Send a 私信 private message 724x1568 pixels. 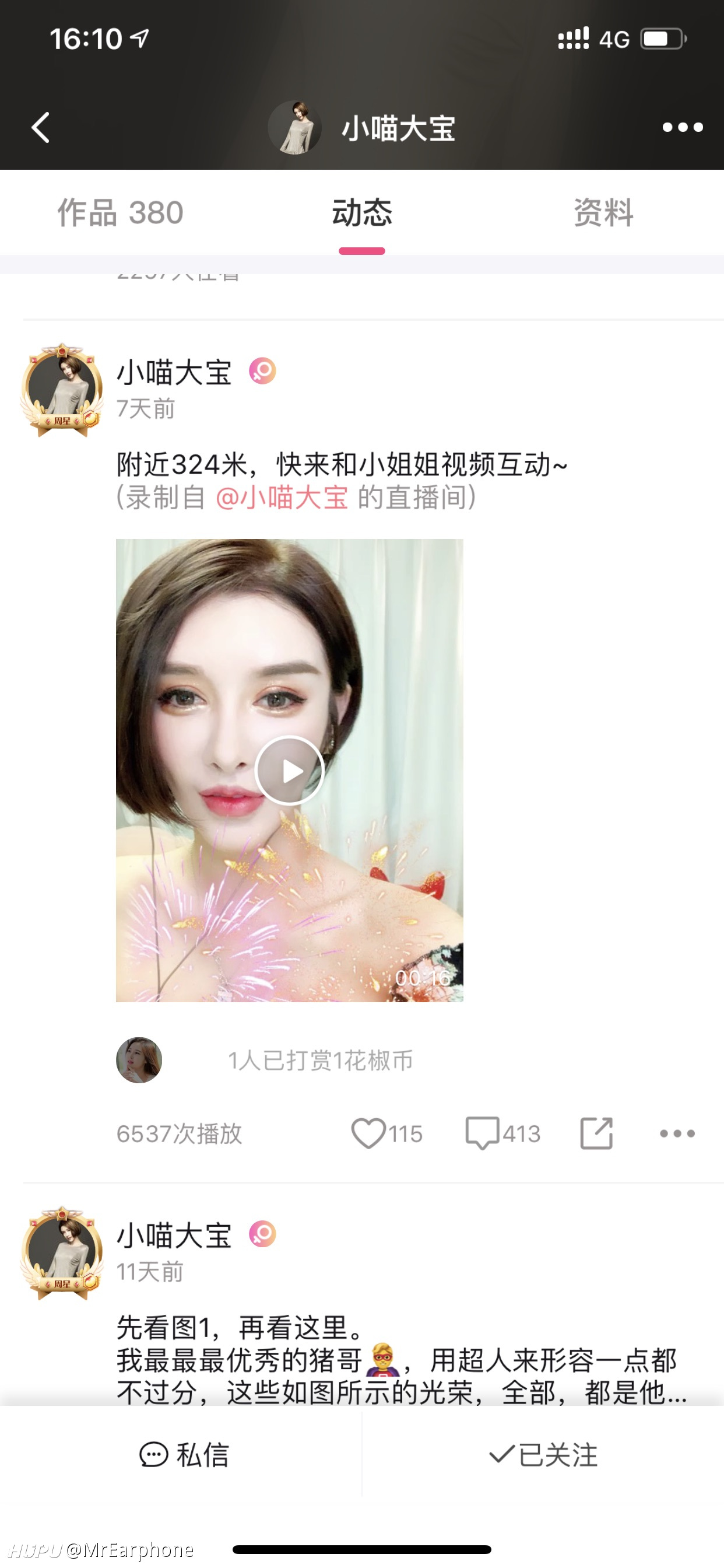[x=184, y=1455]
